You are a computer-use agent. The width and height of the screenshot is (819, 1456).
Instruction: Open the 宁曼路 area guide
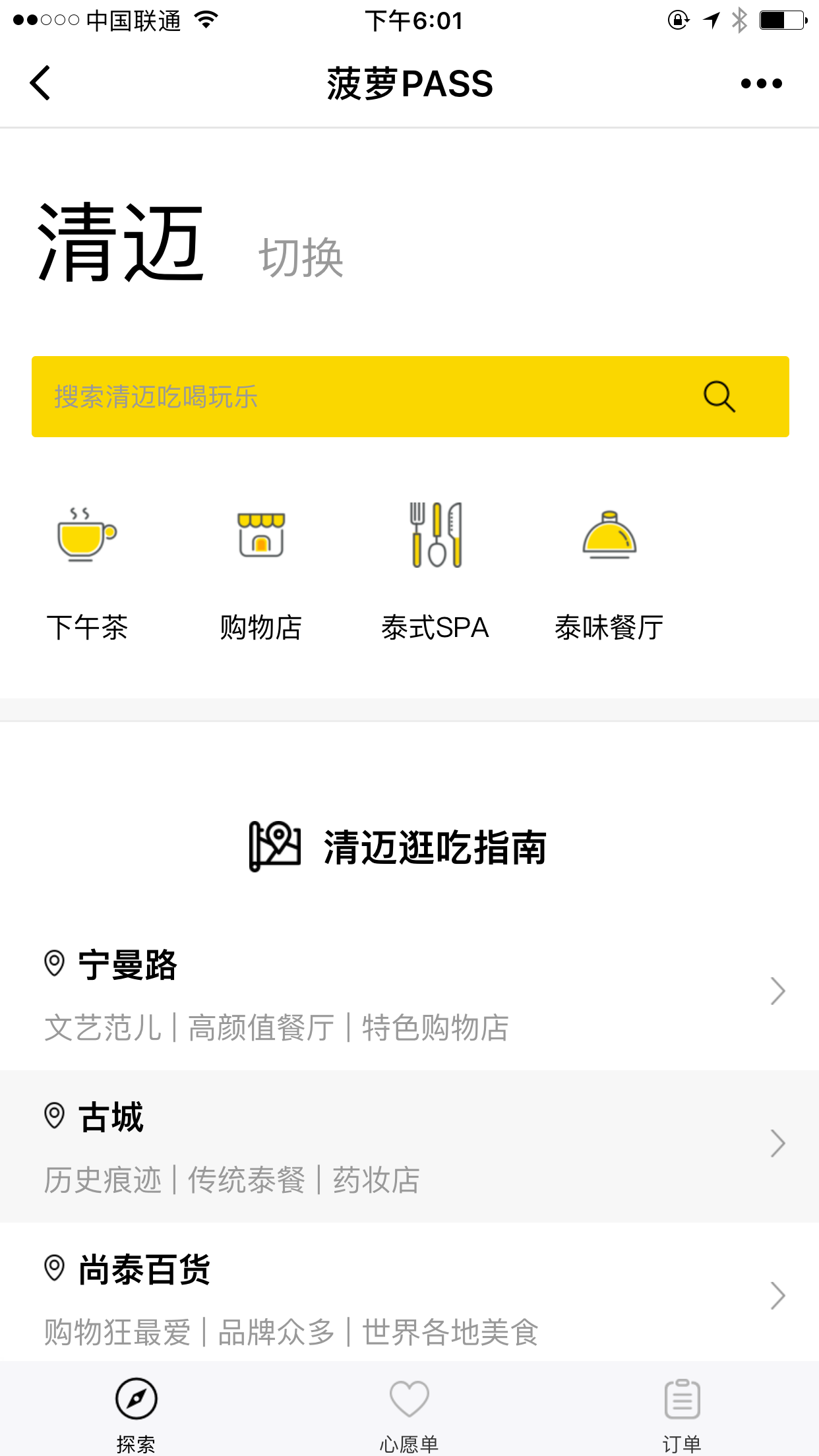[x=409, y=993]
